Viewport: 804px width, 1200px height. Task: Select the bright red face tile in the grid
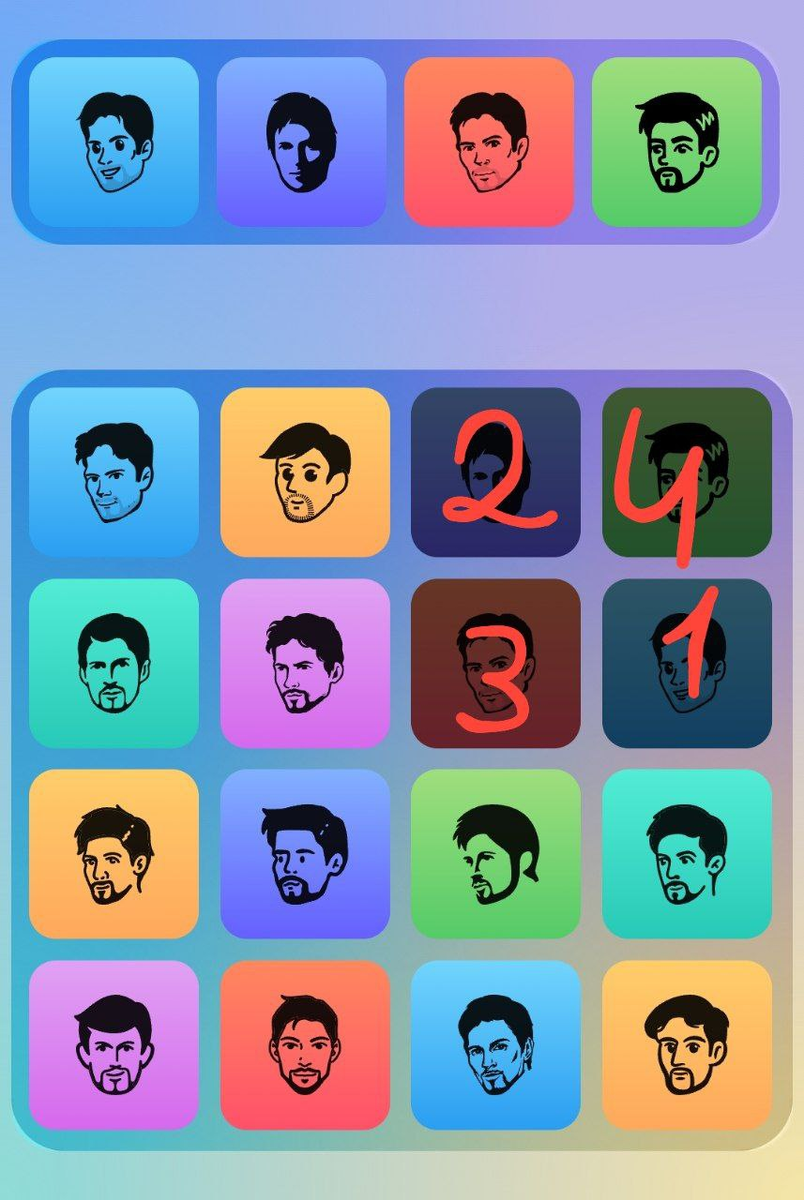[x=305, y=1045]
